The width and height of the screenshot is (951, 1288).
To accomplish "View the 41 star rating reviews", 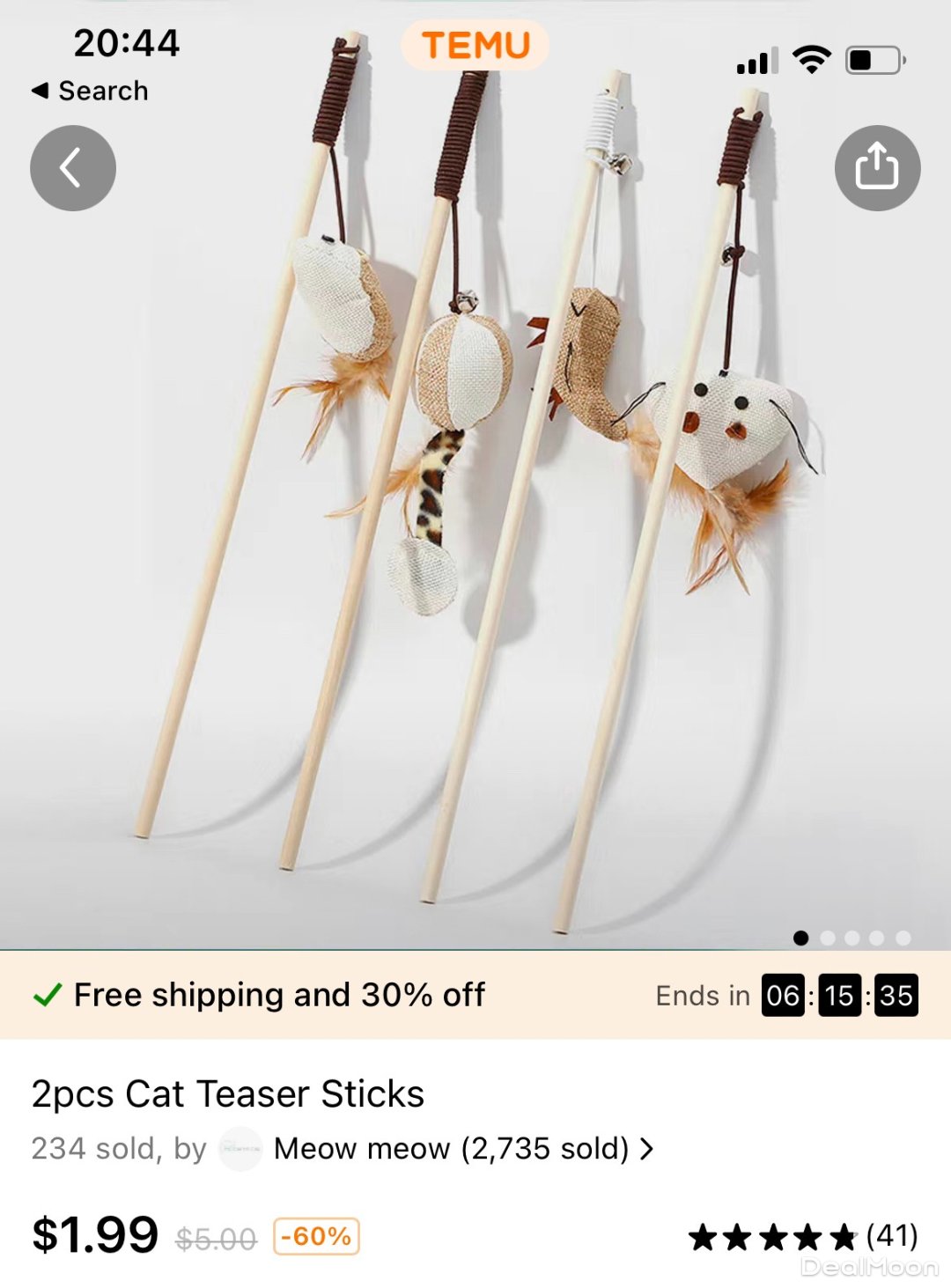I will [802, 1237].
